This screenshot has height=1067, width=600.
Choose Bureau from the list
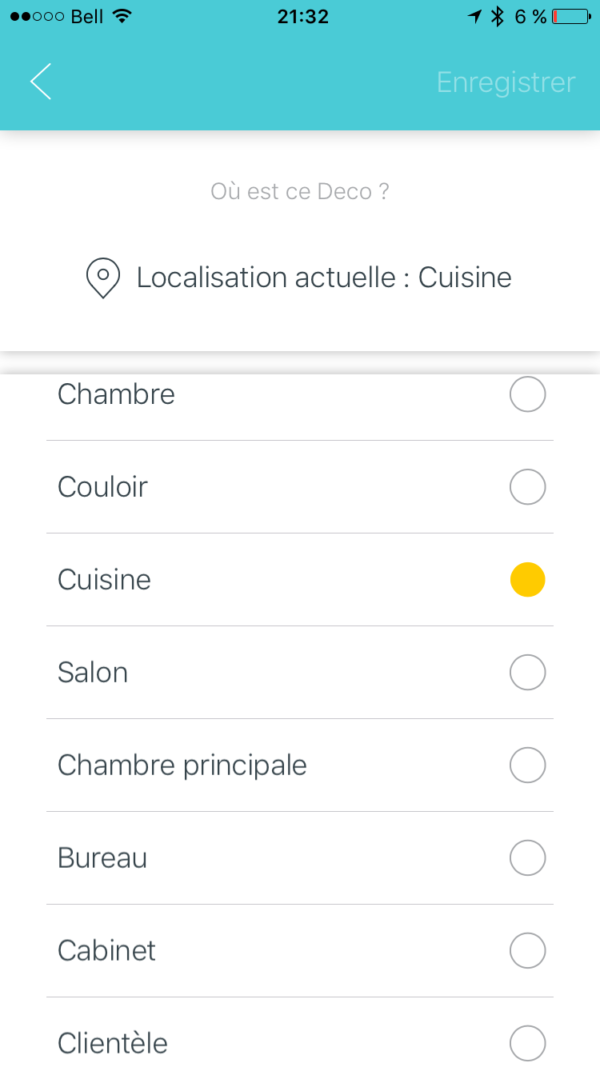[x=527, y=858]
